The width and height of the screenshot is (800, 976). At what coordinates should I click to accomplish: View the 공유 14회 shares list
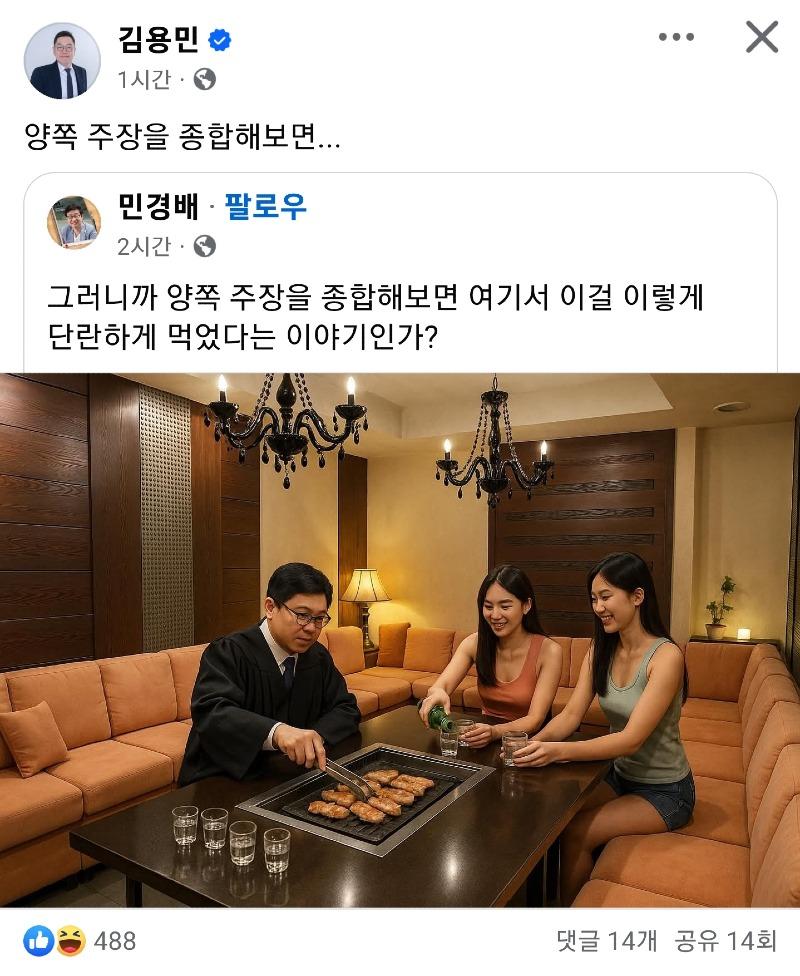tap(724, 941)
